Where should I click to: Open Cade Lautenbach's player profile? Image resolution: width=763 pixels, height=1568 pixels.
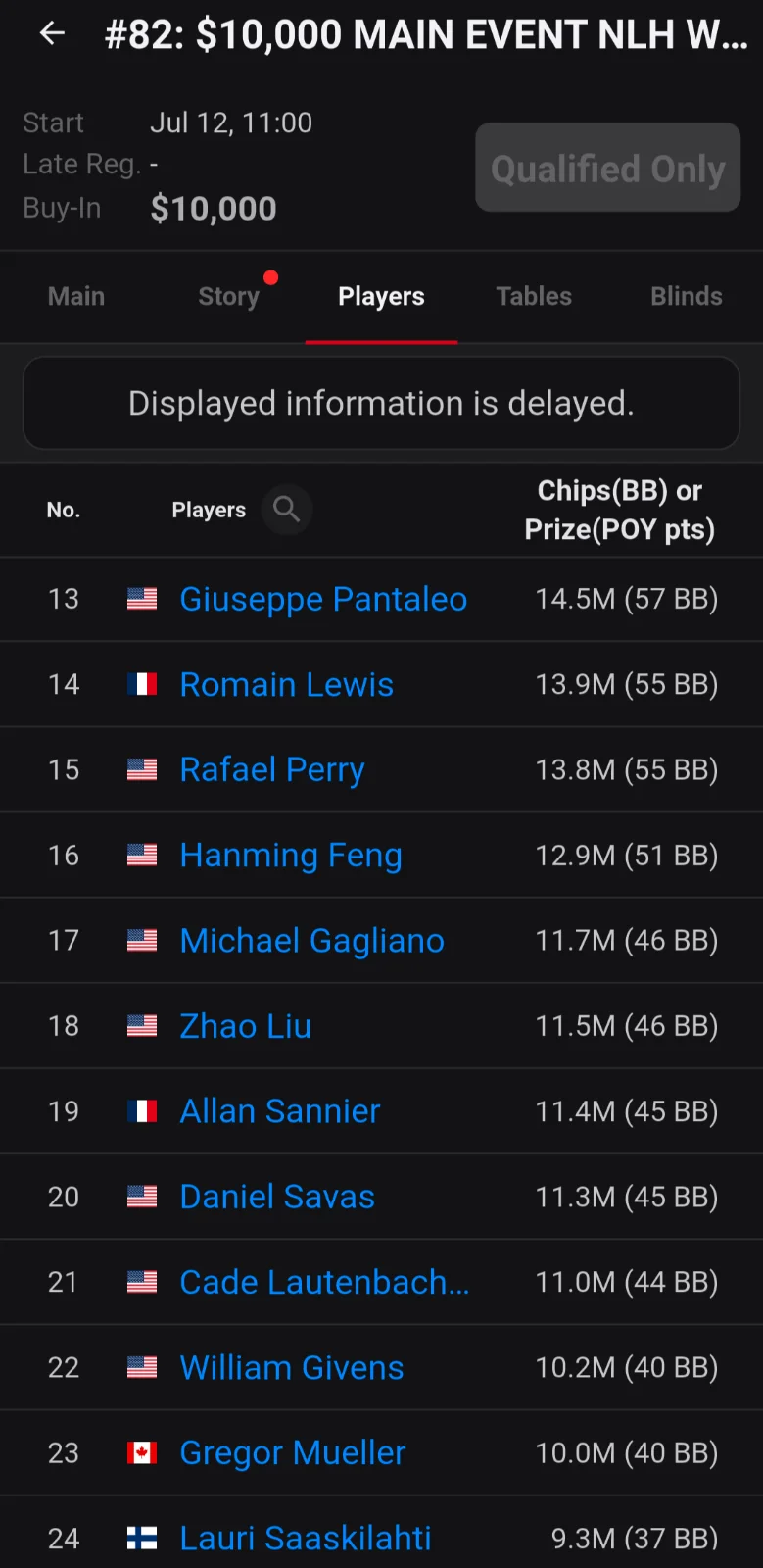[324, 1281]
